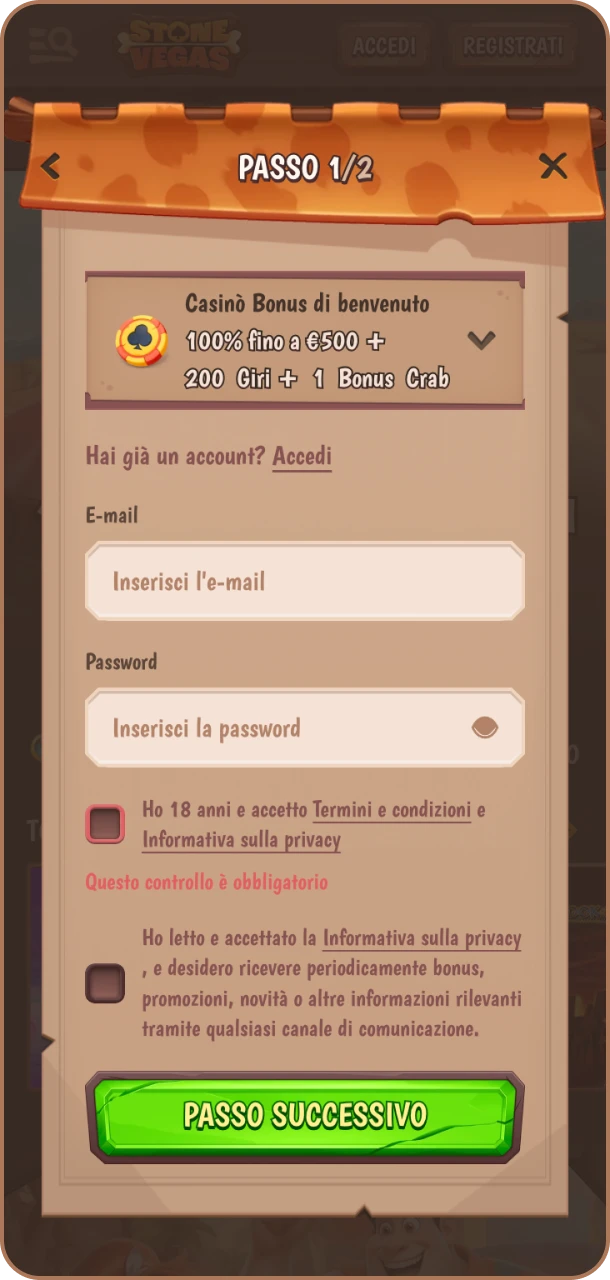The height and width of the screenshot is (1280, 610).
Task: Open the Termini e condizioni link
Action: pos(391,810)
